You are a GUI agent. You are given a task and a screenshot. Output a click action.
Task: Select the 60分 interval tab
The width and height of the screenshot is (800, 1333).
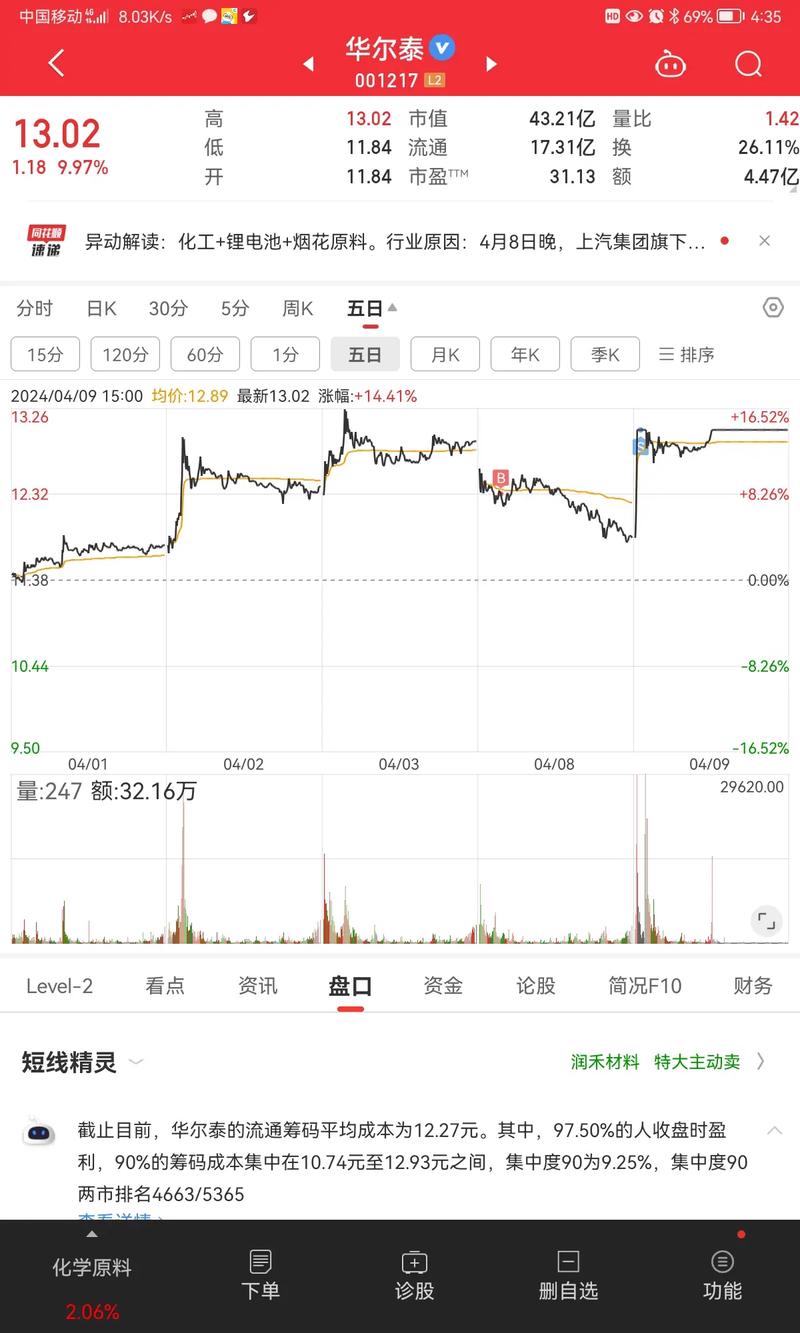pos(204,354)
